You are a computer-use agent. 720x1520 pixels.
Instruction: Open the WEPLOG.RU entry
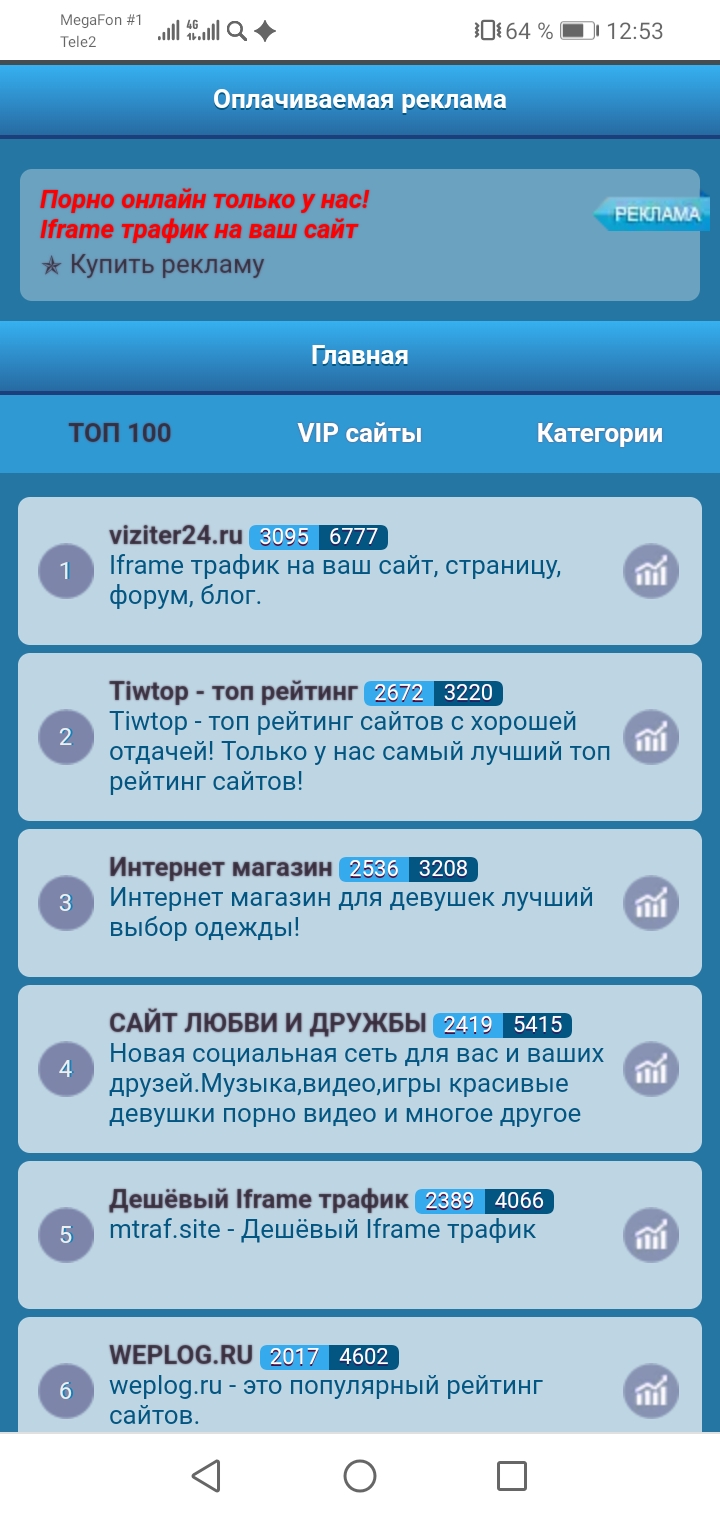tap(181, 1356)
